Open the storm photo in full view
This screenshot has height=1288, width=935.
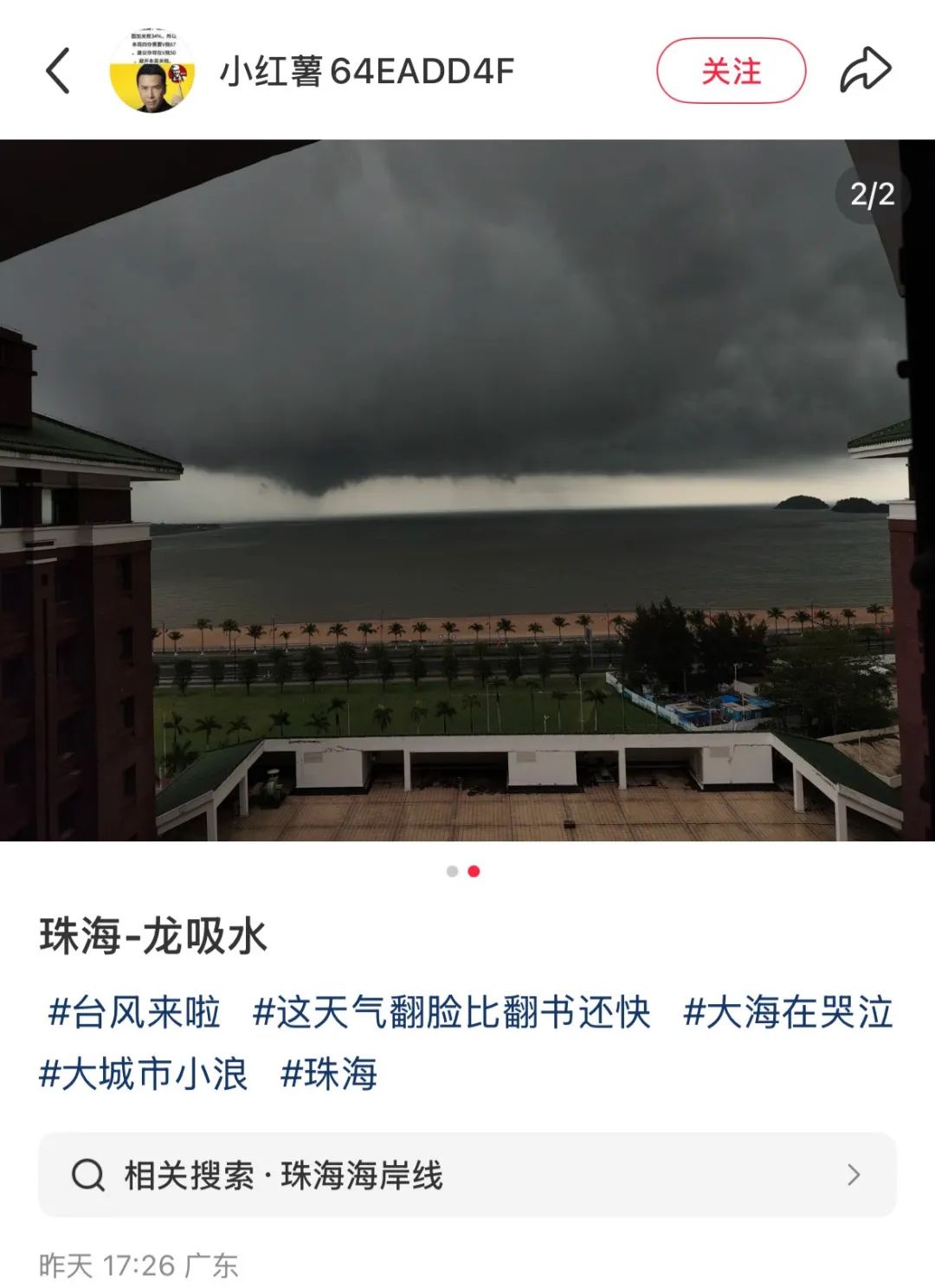click(x=467, y=490)
